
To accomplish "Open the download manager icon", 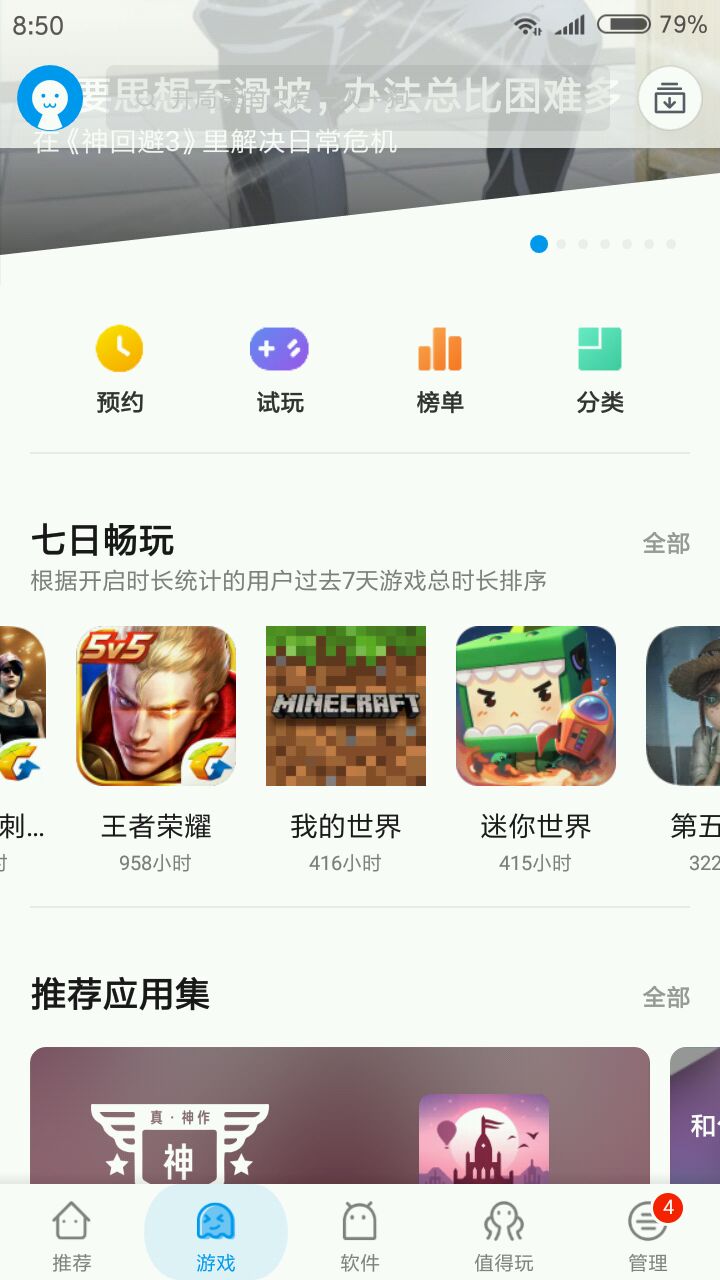I will (x=669, y=98).
